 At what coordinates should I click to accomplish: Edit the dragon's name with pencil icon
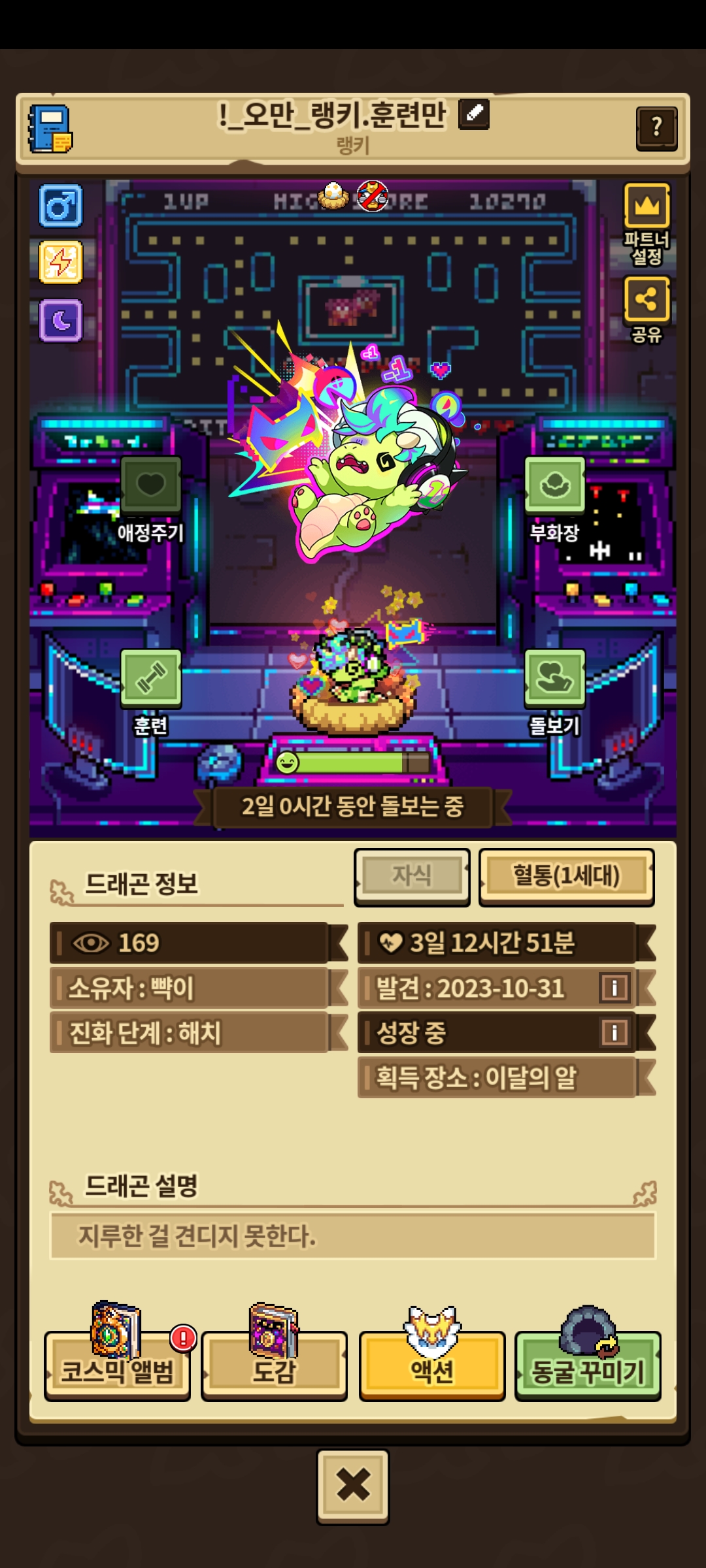[474, 114]
